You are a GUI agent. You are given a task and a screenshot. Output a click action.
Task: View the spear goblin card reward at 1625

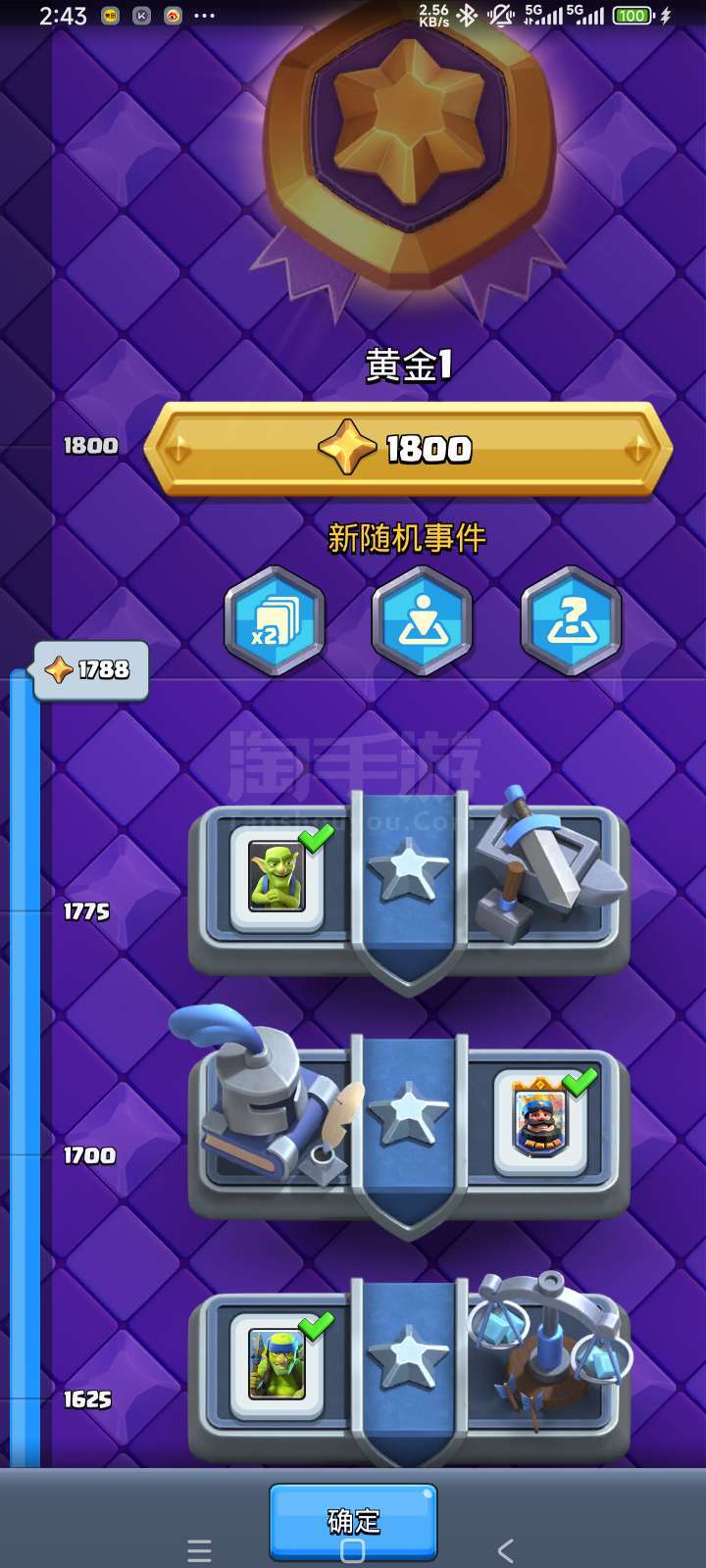tap(277, 1365)
